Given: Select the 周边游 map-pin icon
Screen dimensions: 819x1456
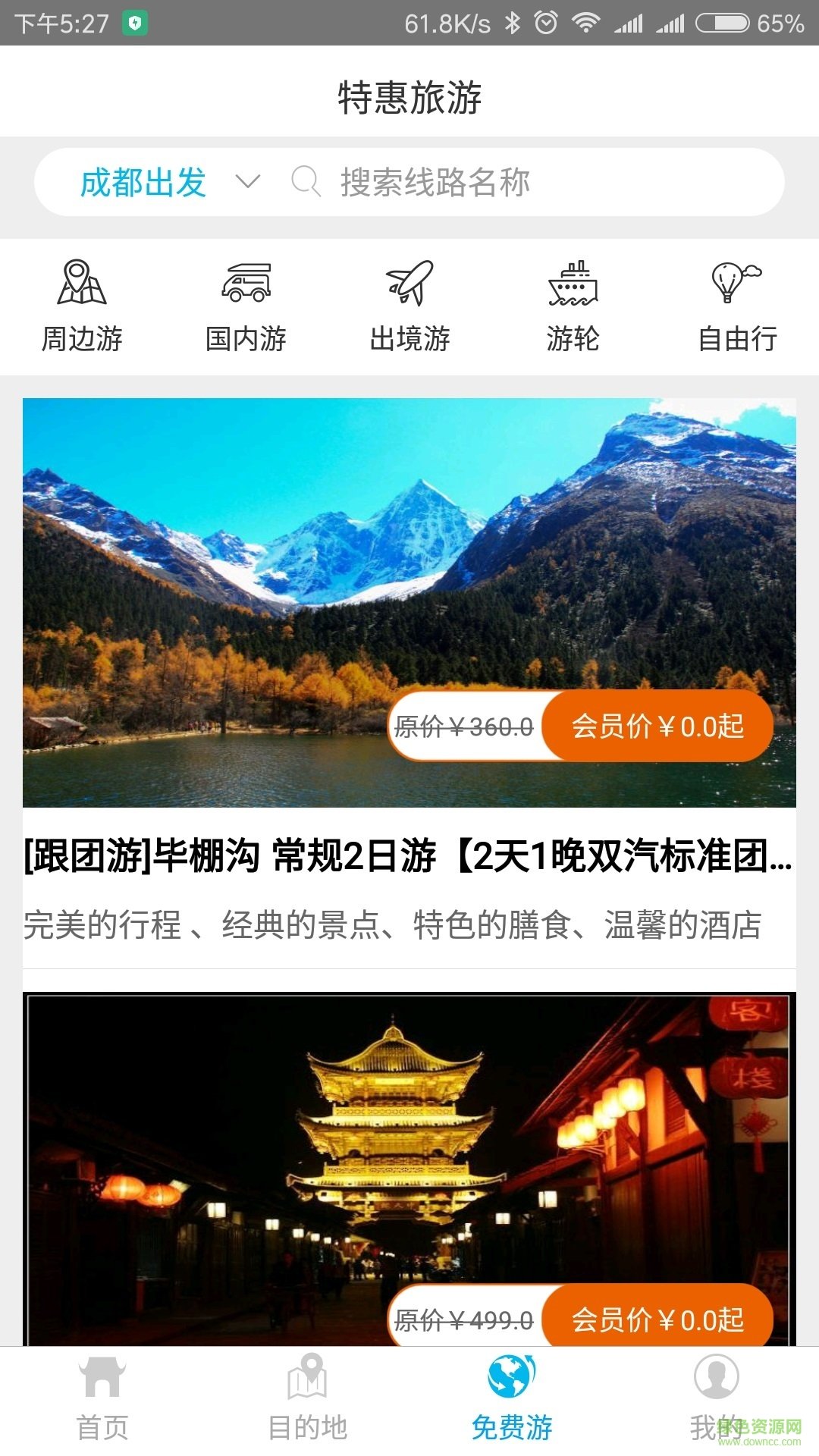Looking at the screenshot, I should click(x=81, y=287).
